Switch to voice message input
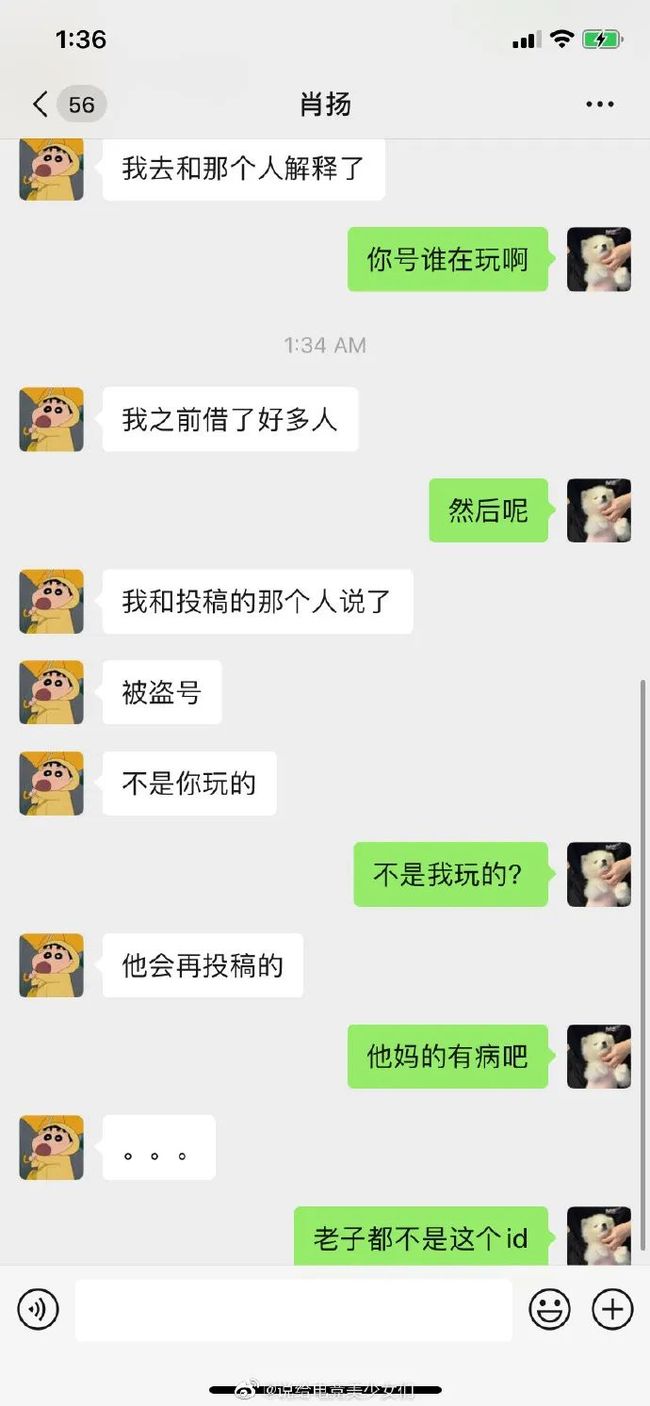This screenshot has height=1406, width=650. click(x=38, y=1309)
